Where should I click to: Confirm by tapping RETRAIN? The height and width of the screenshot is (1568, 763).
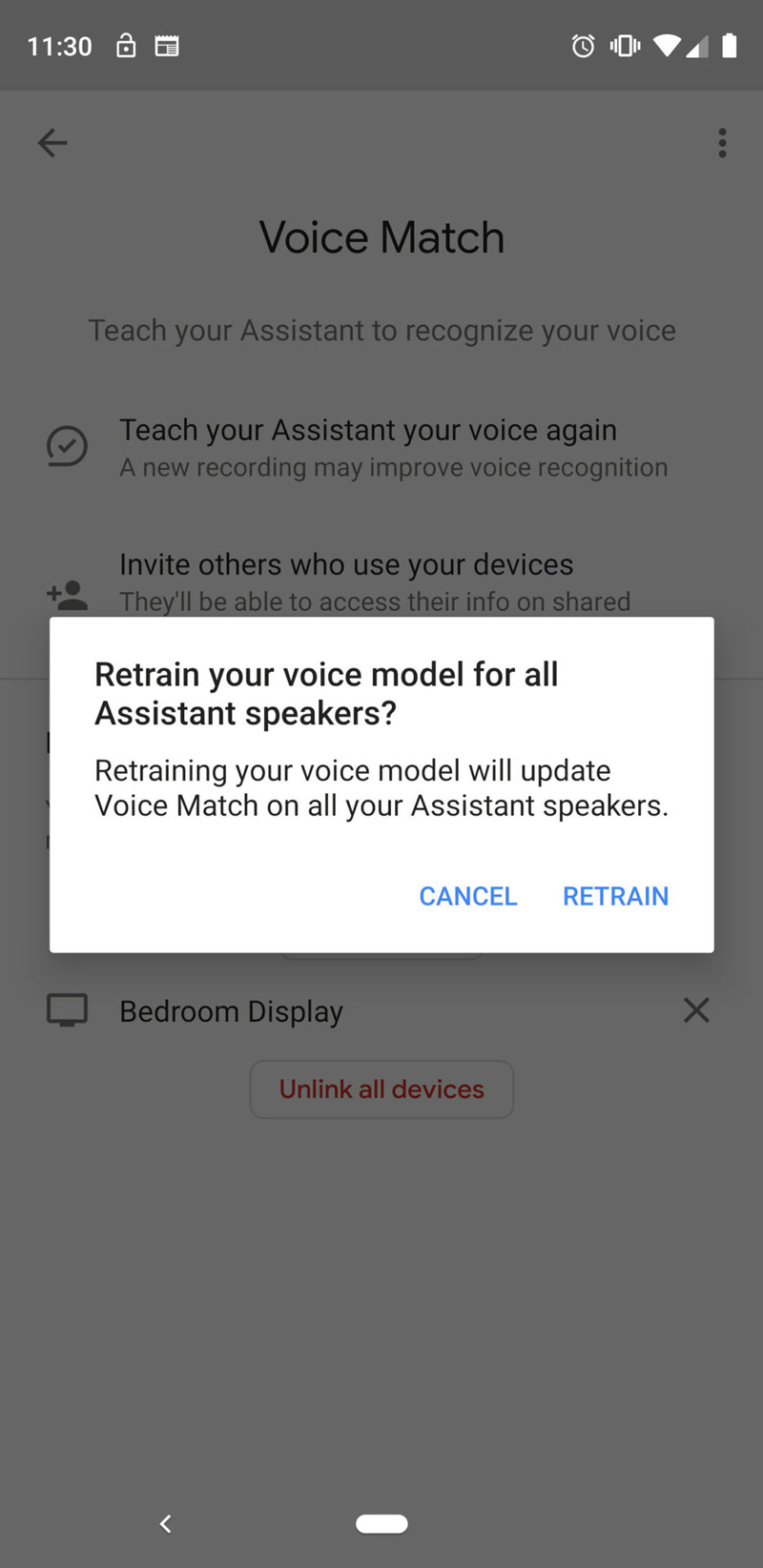tap(615, 896)
